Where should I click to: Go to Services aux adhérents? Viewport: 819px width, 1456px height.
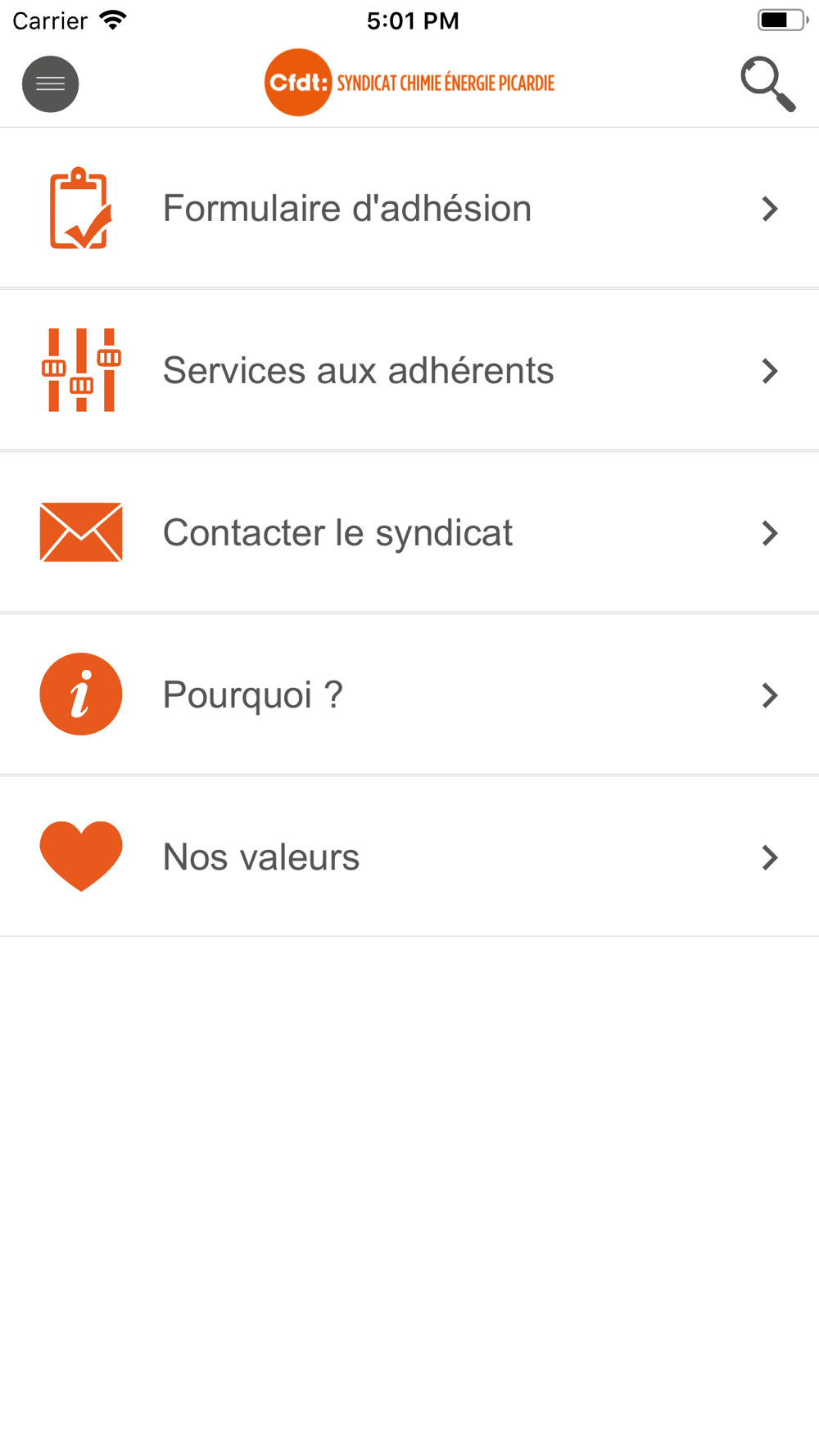coord(409,370)
